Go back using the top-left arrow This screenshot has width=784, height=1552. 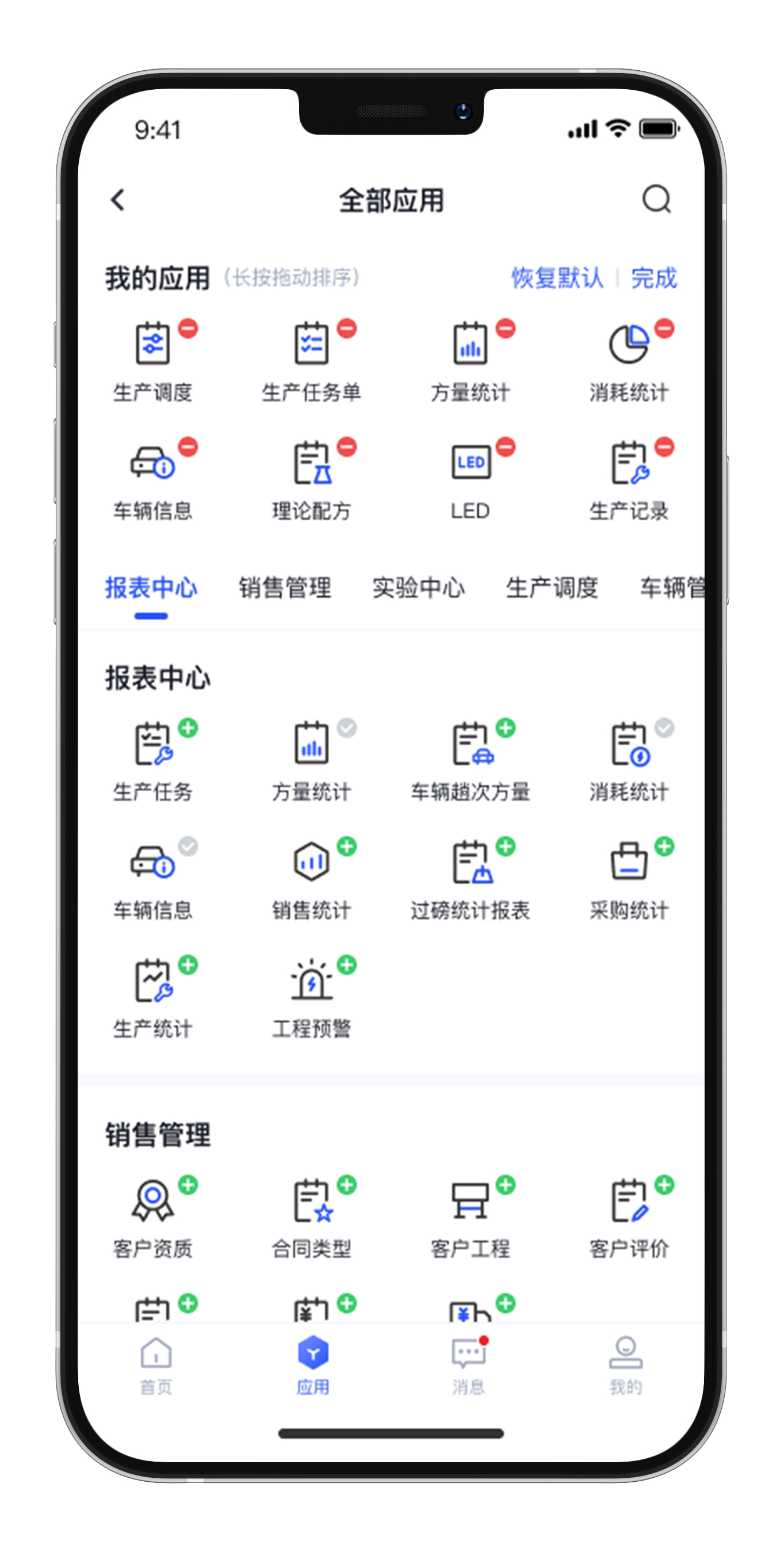pos(118,200)
